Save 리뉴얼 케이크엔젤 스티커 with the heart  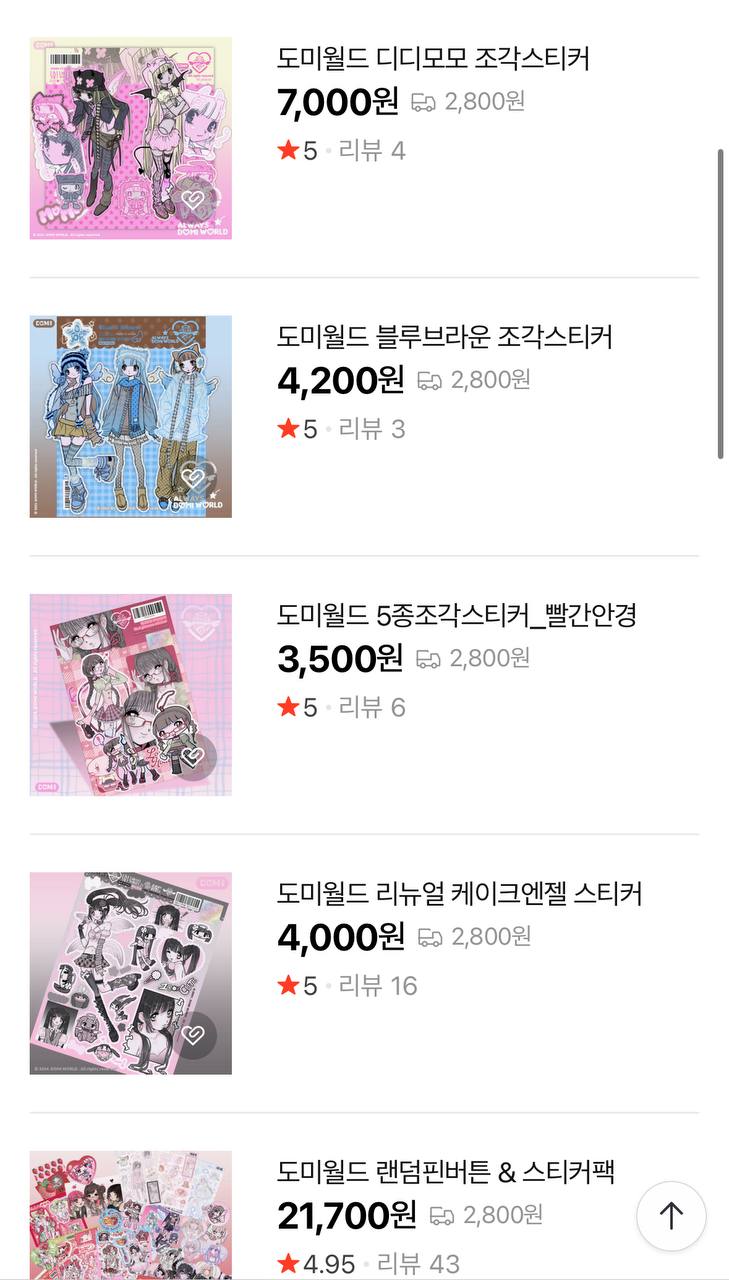click(194, 1035)
